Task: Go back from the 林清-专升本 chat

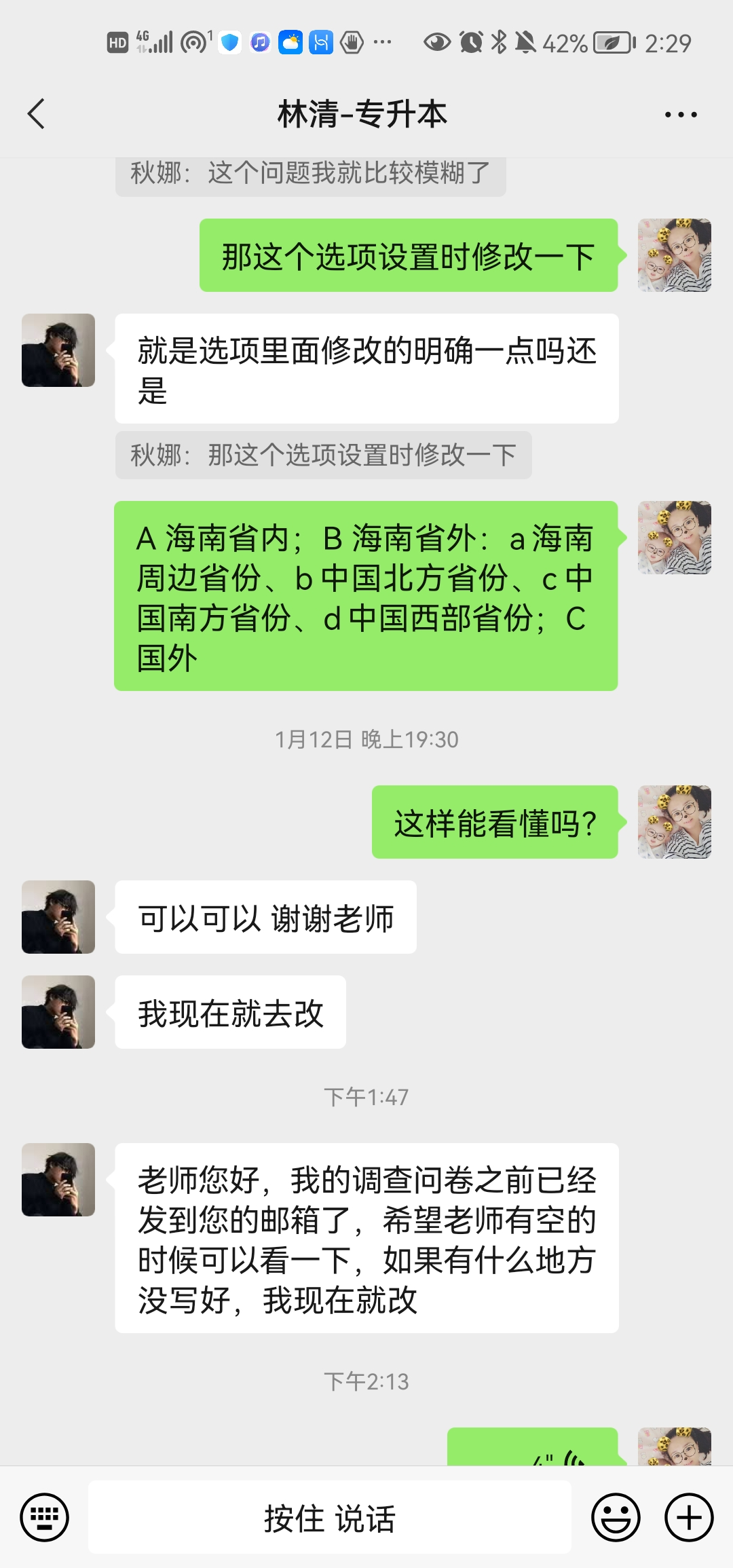Action: point(37,114)
